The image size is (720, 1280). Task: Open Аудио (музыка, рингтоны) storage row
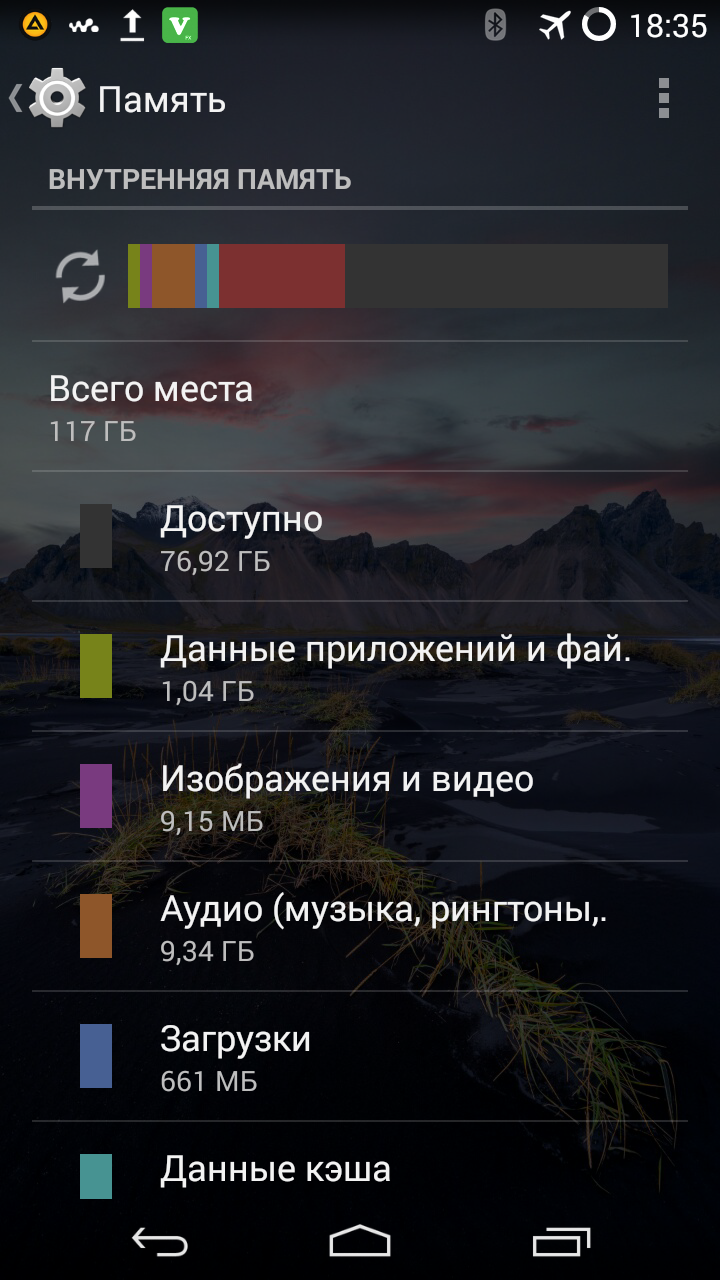click(360, 926)
